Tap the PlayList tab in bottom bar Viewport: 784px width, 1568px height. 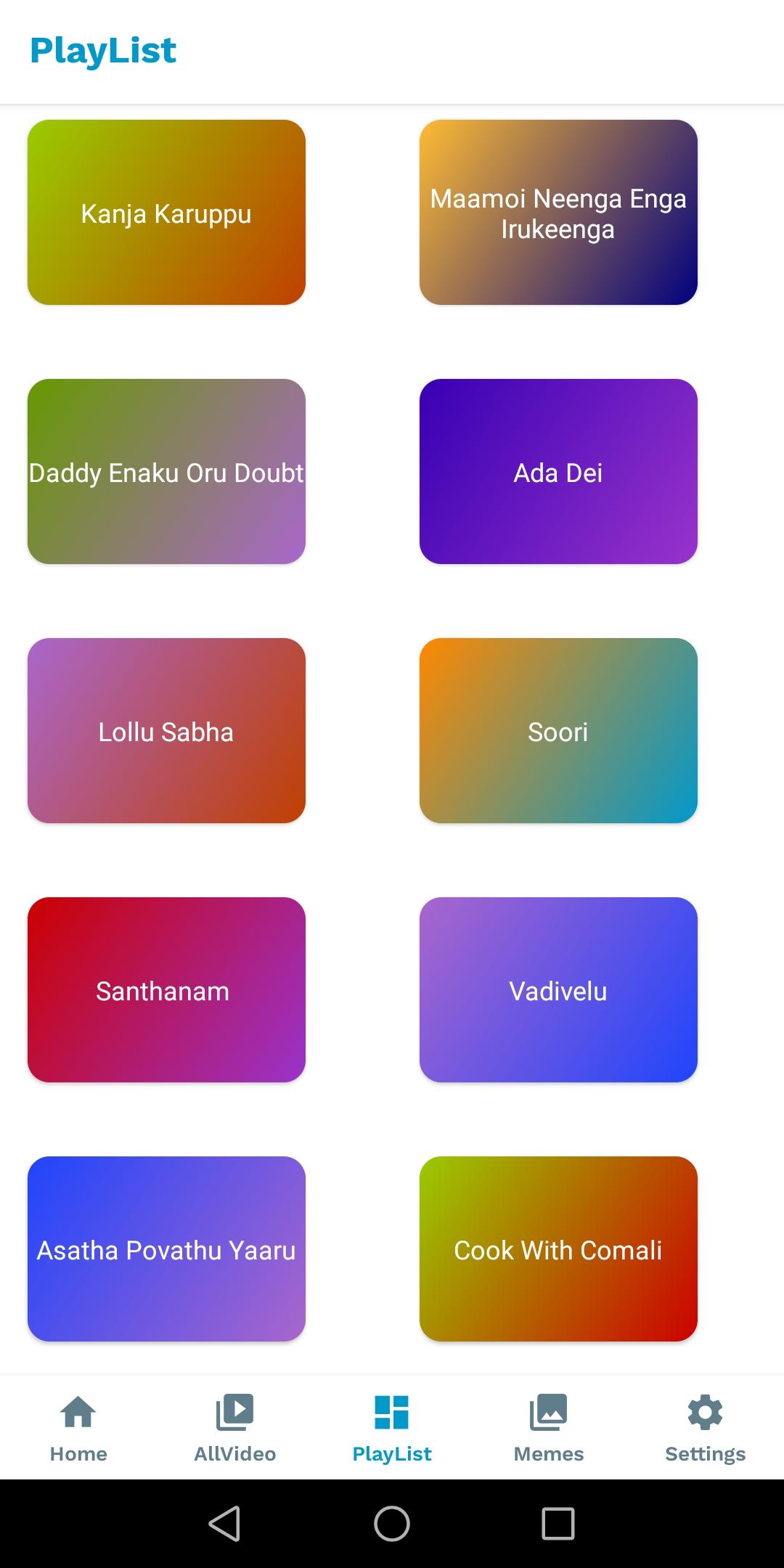click(392, 1427)
